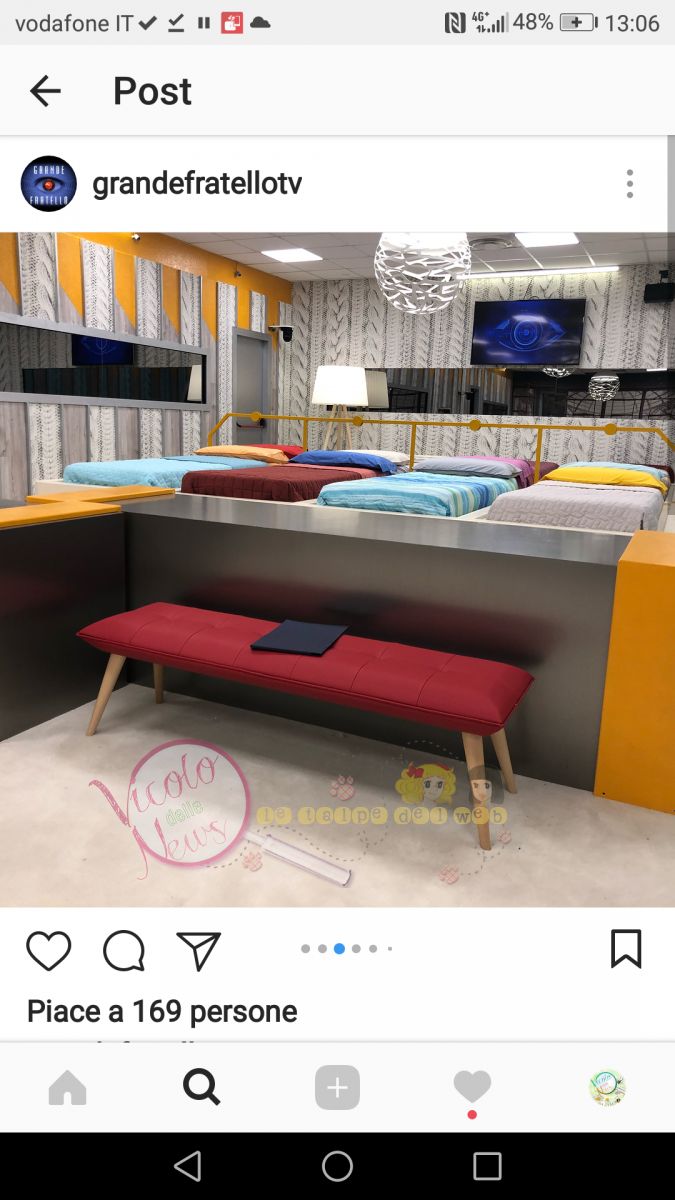Screen dimensions: 675x1200
Task: Open my profile tab
Action: coord(607,1087)
